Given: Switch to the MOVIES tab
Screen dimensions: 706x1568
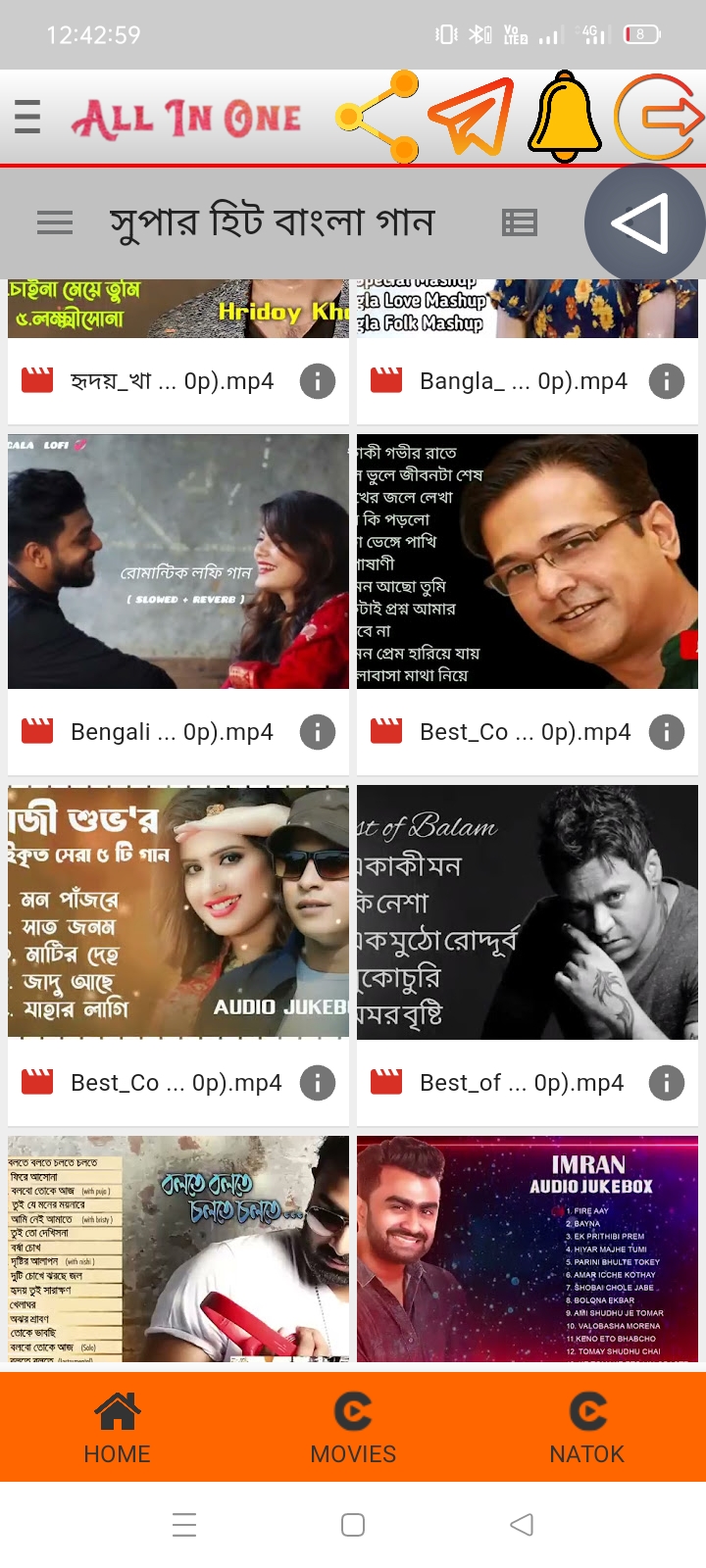Looking at the screenshot, I should [353, 1428].
